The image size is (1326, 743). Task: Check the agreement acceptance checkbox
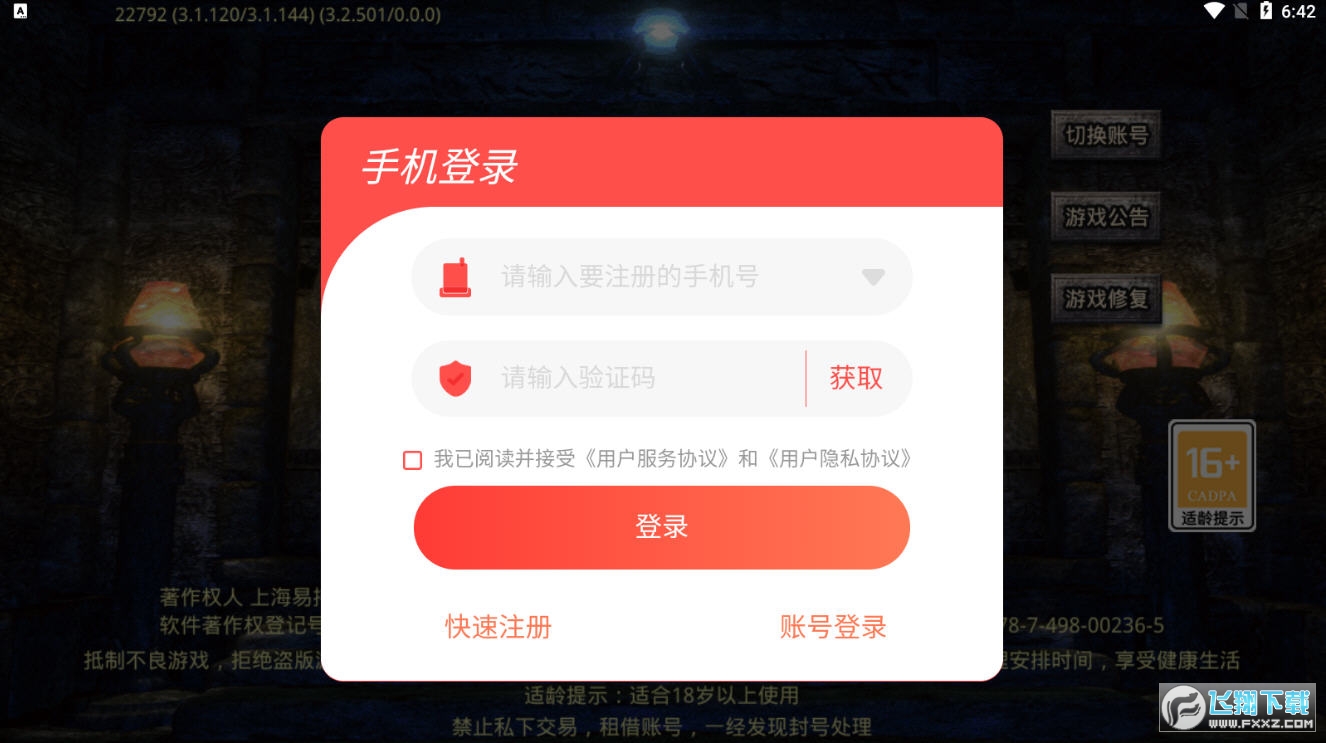pos(412,460)
